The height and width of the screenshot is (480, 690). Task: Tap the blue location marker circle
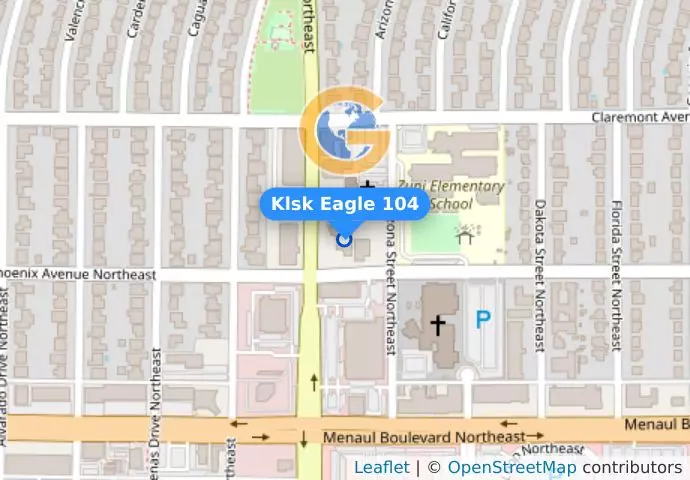tap(344, 239)
